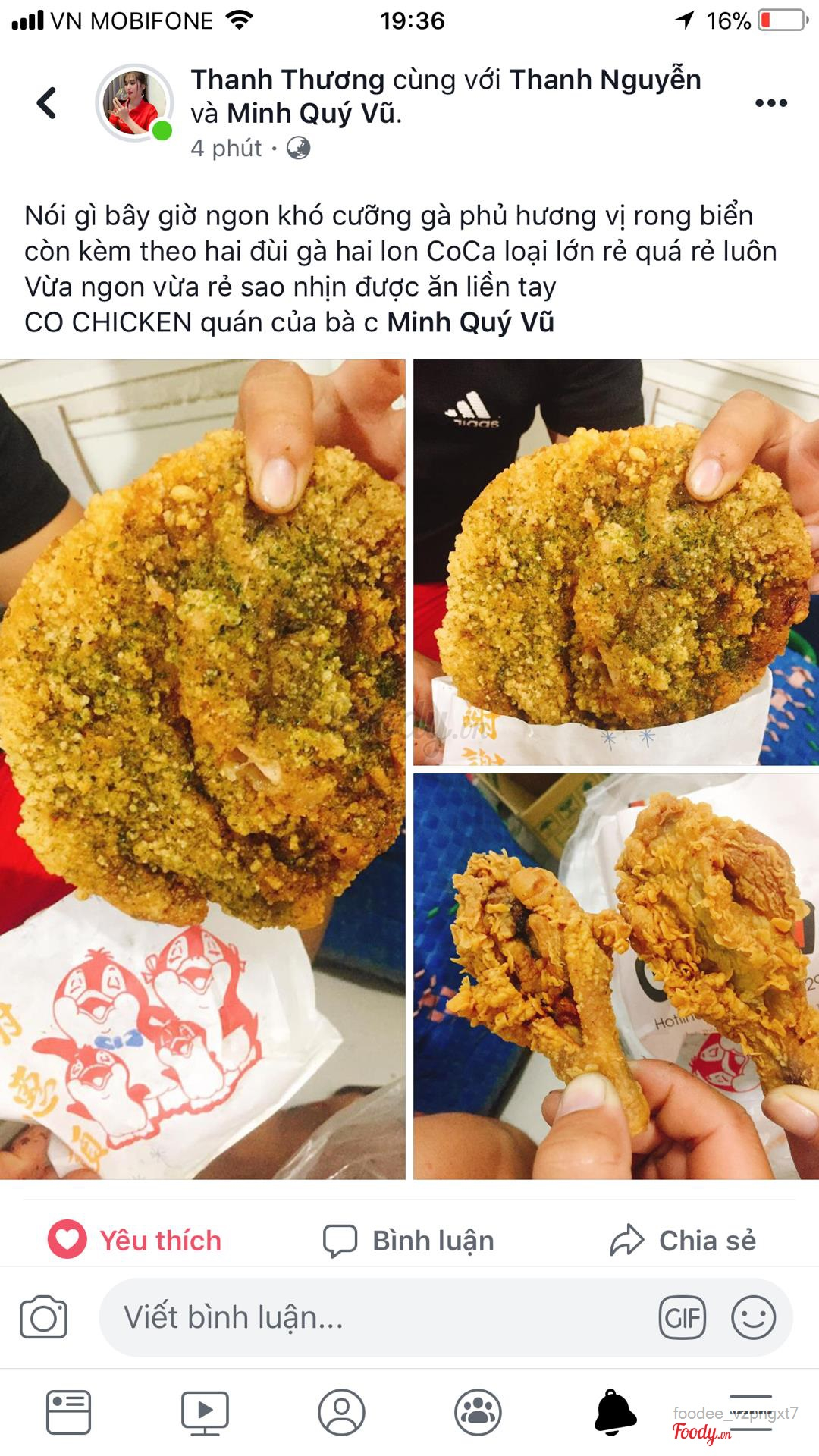
Task: Focus the Viết bình luận field
Action: click(x=379, y=1317)
